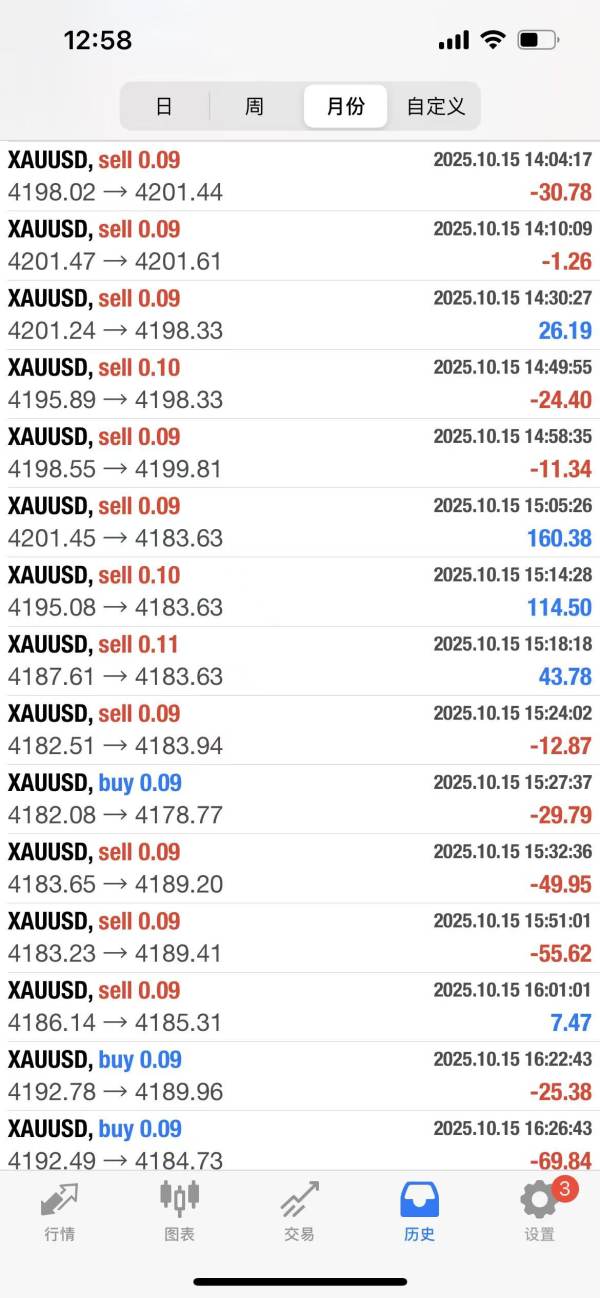Expand the sell trade with 160.38 profit
The image size is (600, 1298).
click(x=300, y=522)
